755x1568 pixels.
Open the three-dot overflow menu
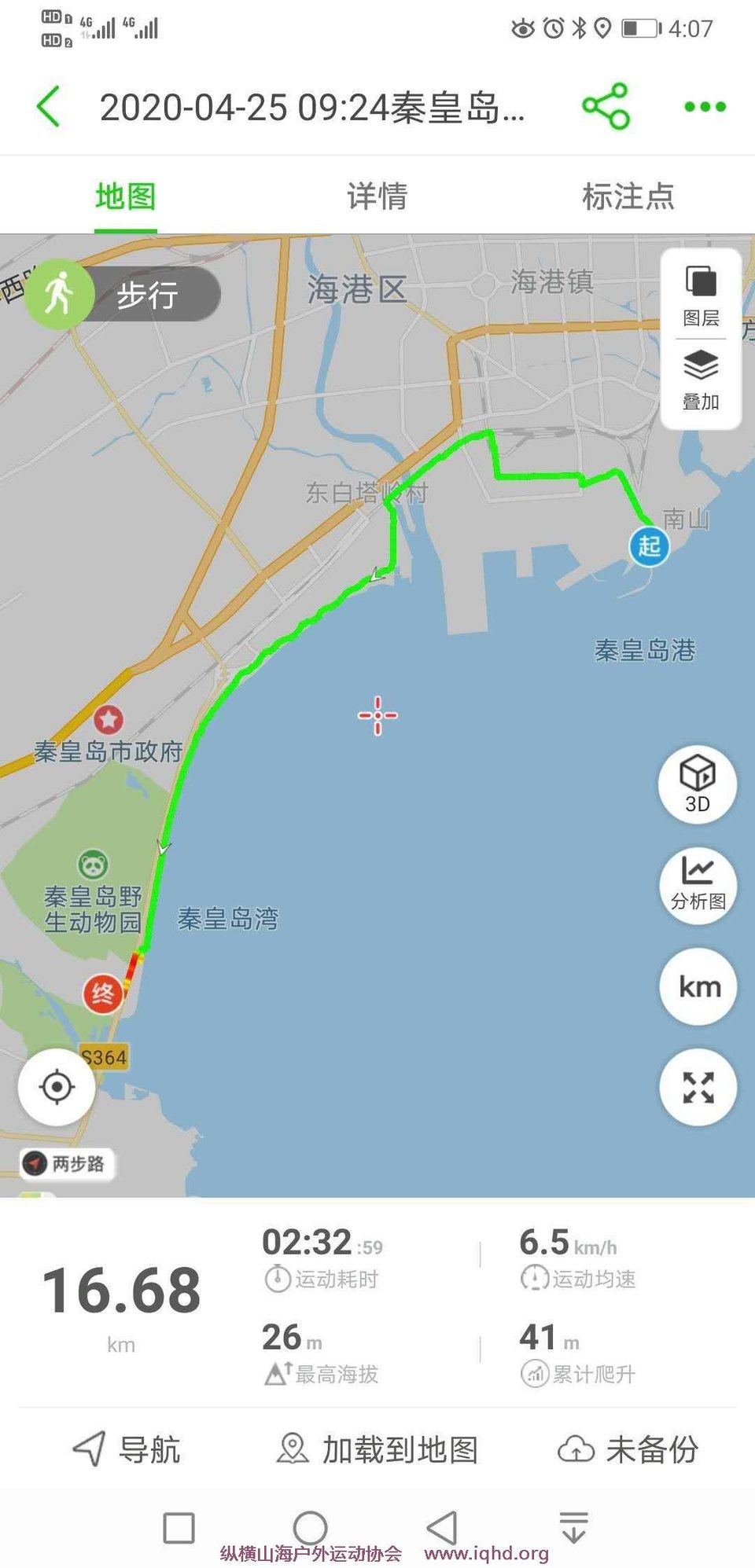tap(705, 106)
